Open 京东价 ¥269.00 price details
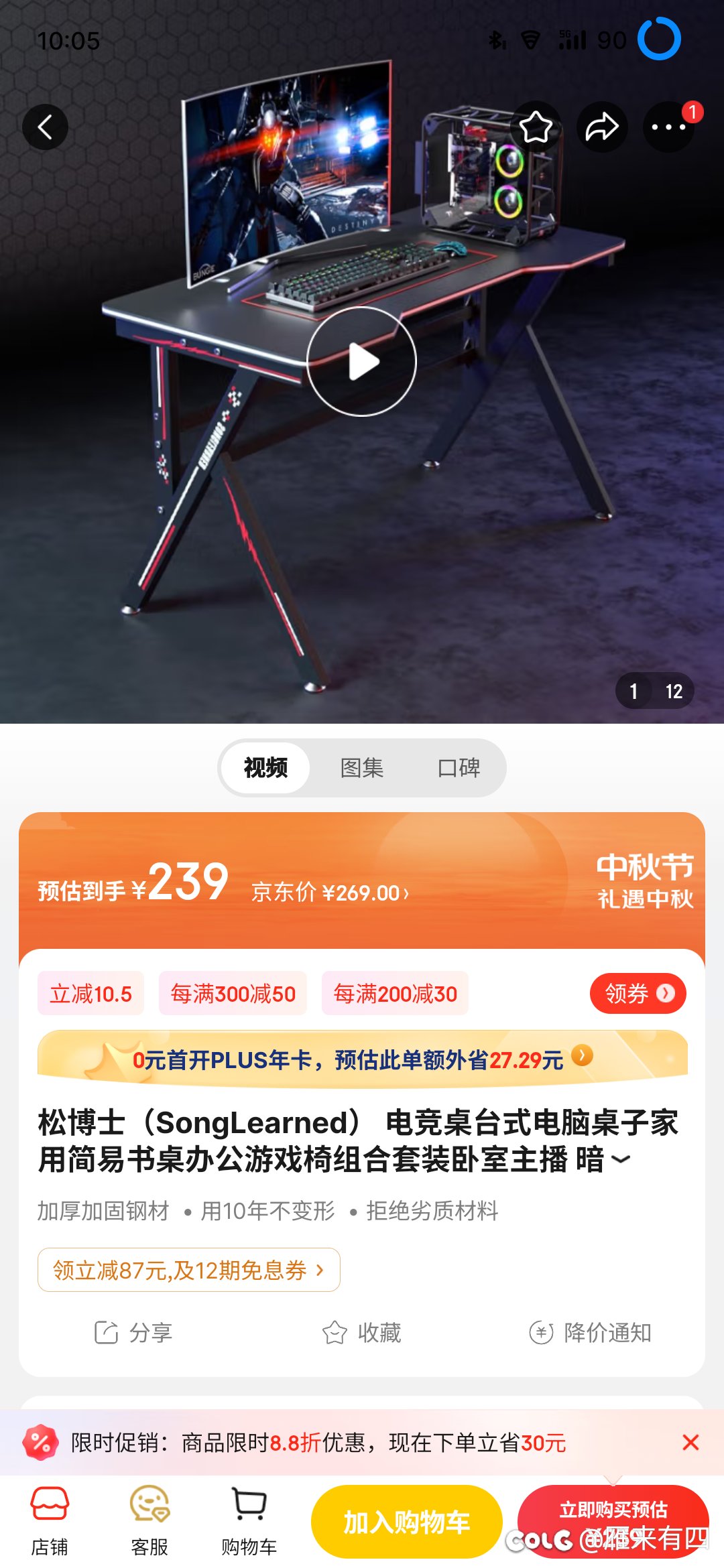Viewport: 724px width, 1568px height. click(x=330, y=892)
